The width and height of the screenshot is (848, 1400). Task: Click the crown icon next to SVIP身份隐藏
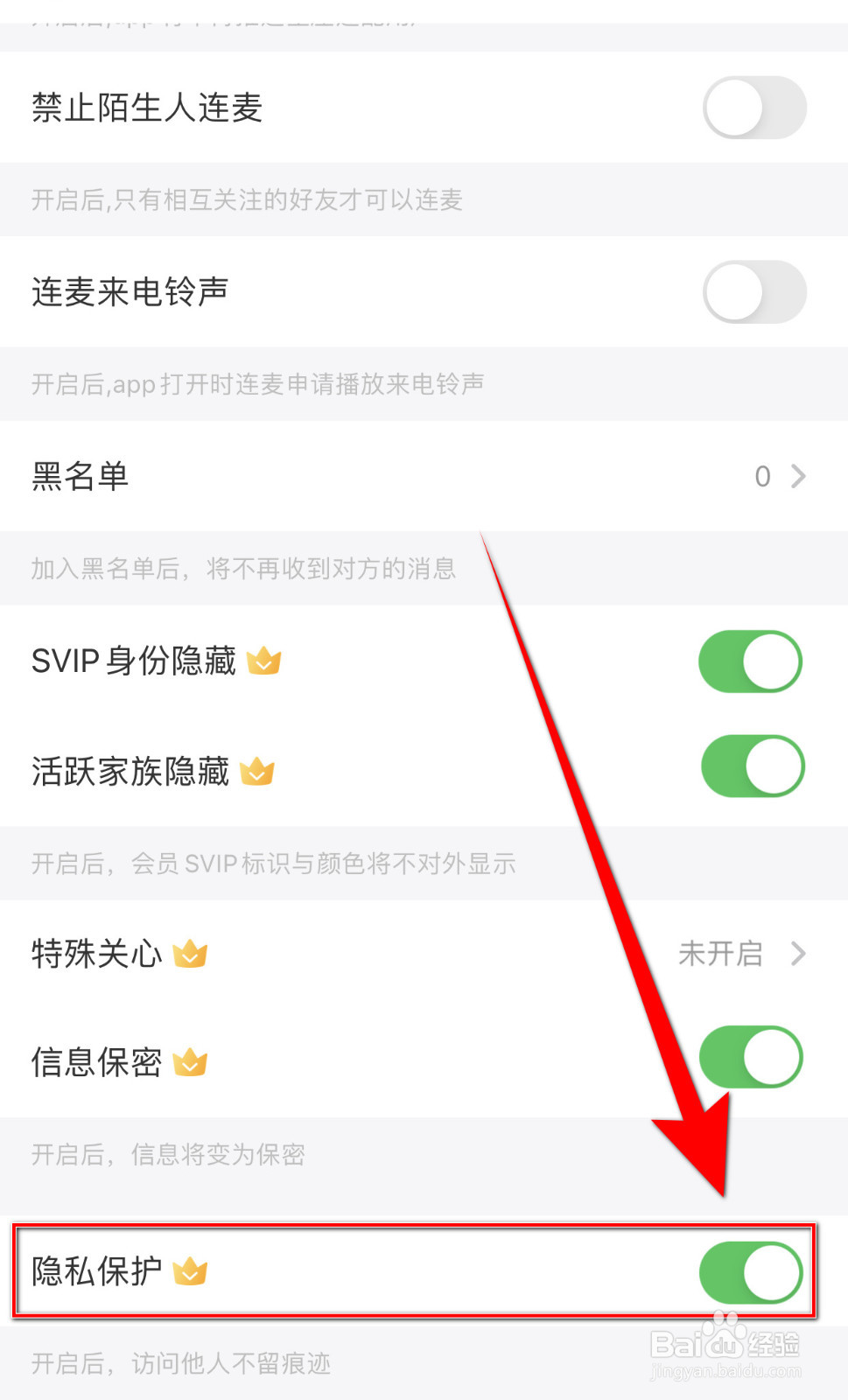tap(265, 662)
